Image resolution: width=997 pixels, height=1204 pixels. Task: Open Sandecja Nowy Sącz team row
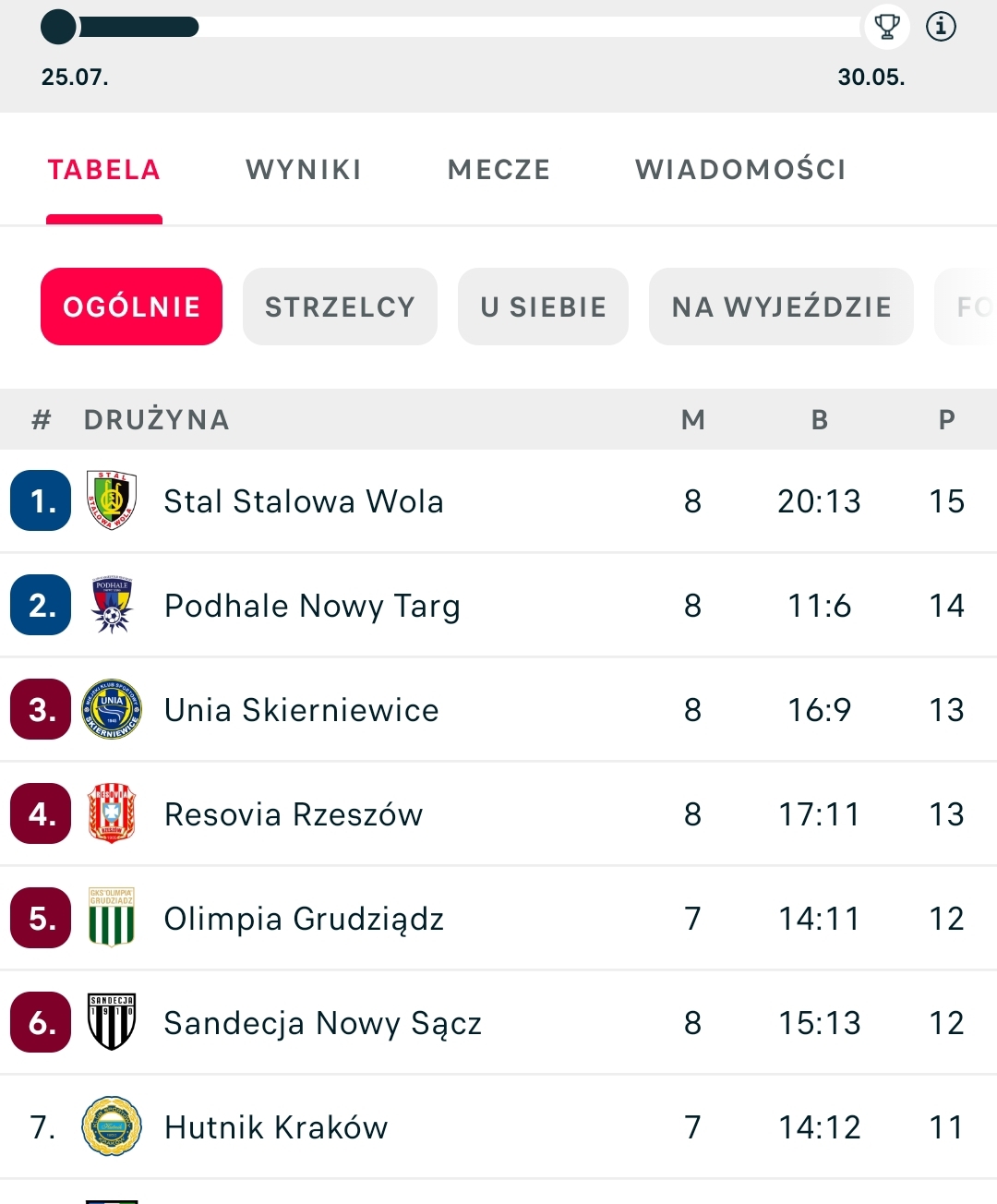click(322, 1023)
